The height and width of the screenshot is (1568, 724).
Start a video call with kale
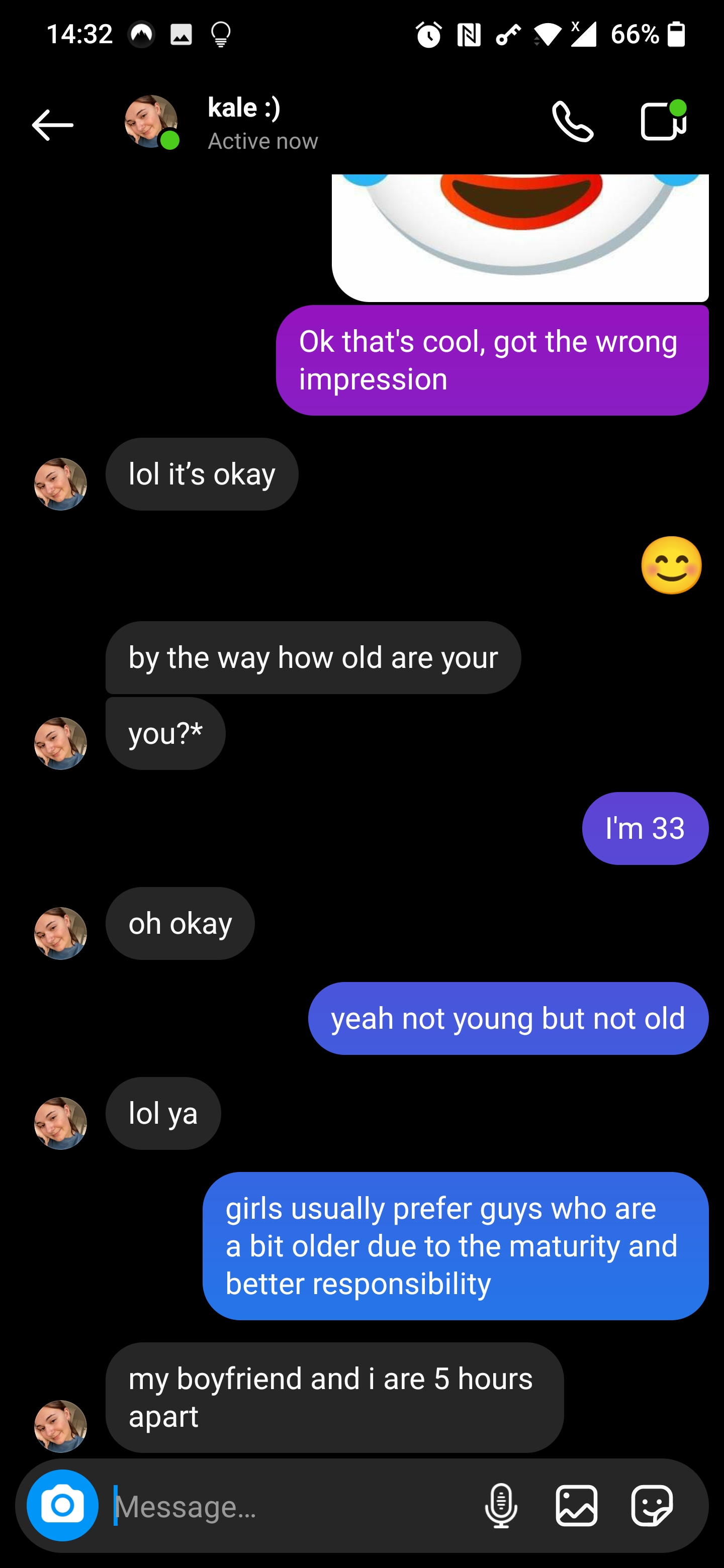[x=663, y=121]
